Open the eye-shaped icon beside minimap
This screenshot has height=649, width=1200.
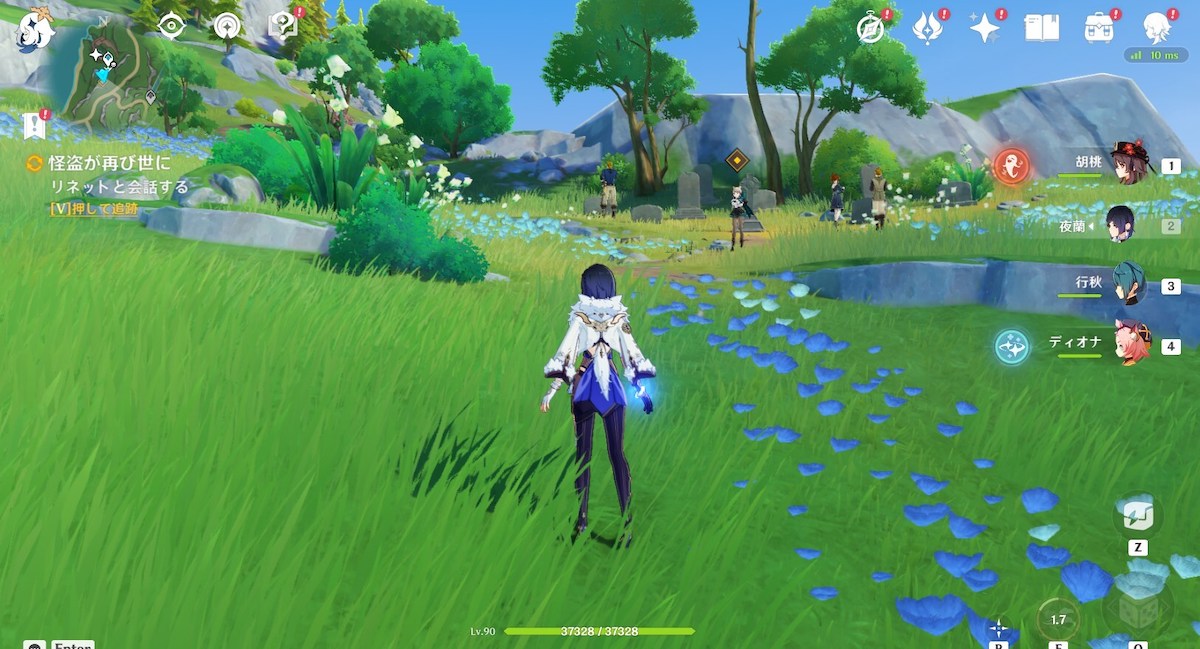pyautogui.click(x=171, y=26)
